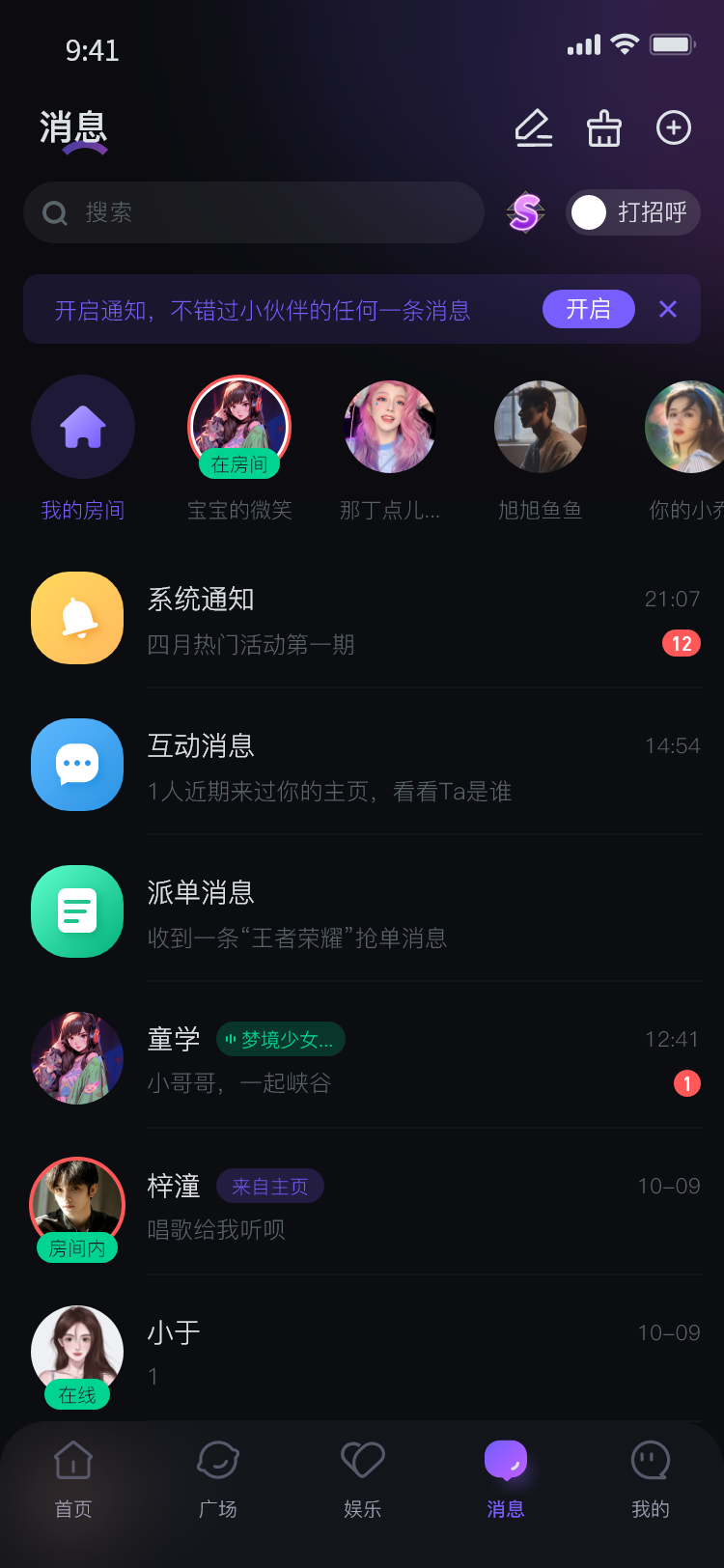Click the 打招呼 button
Image resolution: width=724 pixels, height=1568 pixels.
(x=632, y=212)
